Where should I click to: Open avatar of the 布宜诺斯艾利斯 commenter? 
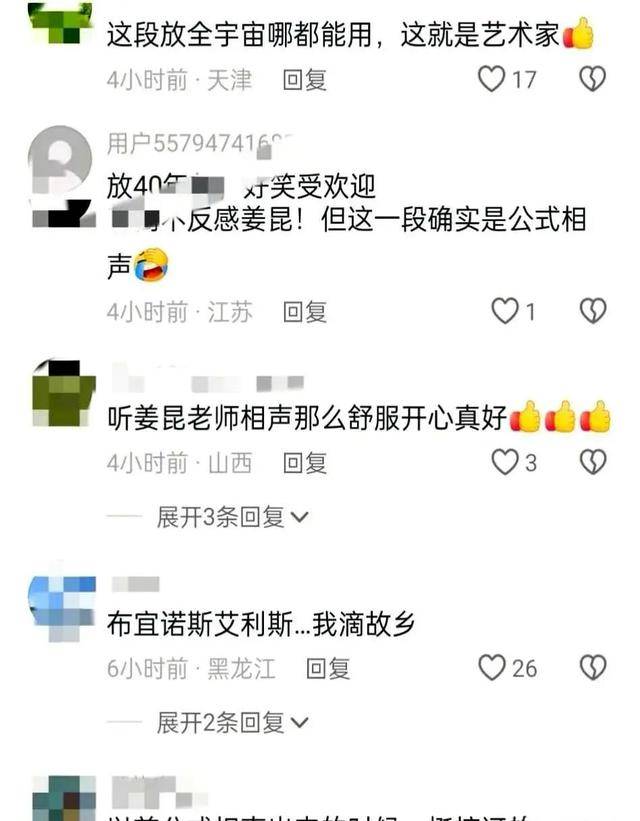(63, 605)
